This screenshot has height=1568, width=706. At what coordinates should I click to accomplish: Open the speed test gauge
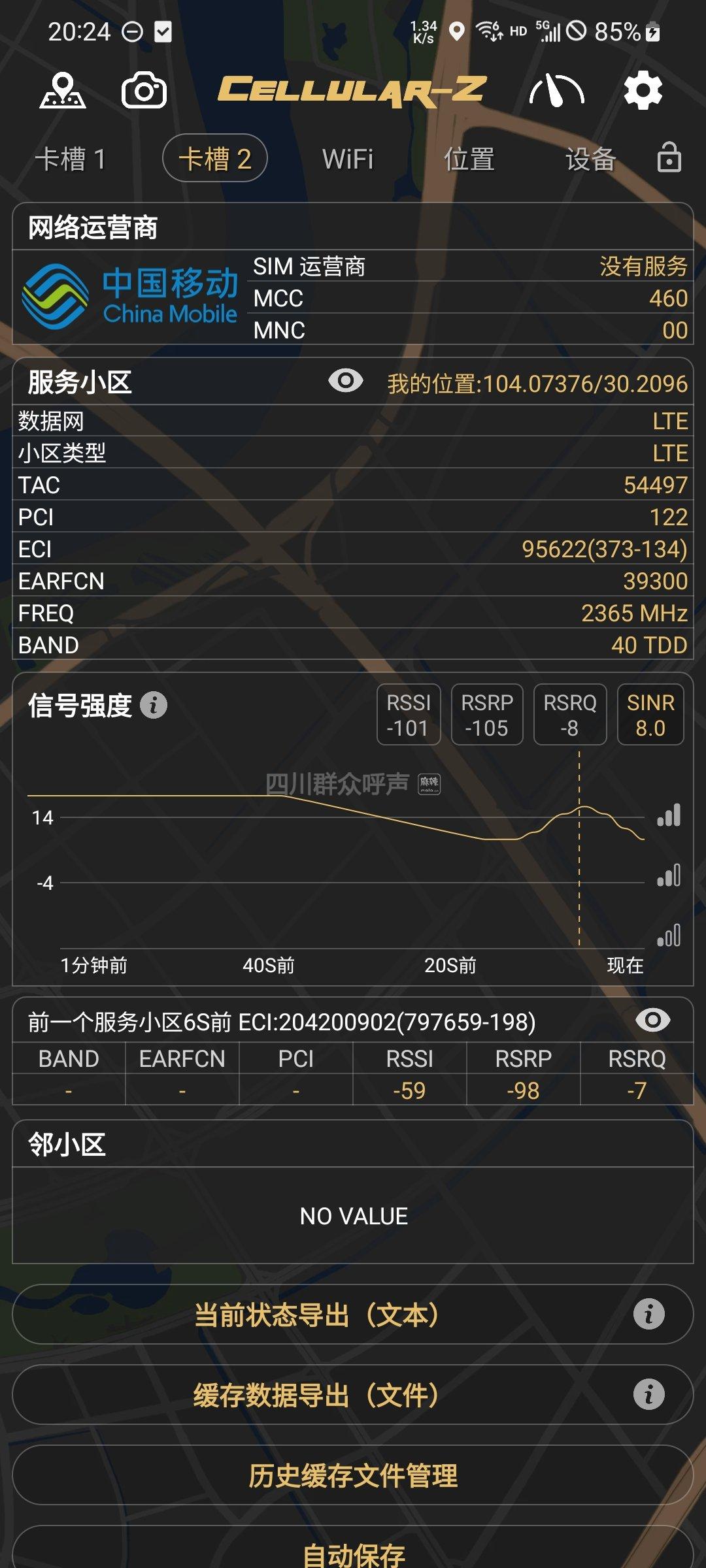click(x=556, y=90)
